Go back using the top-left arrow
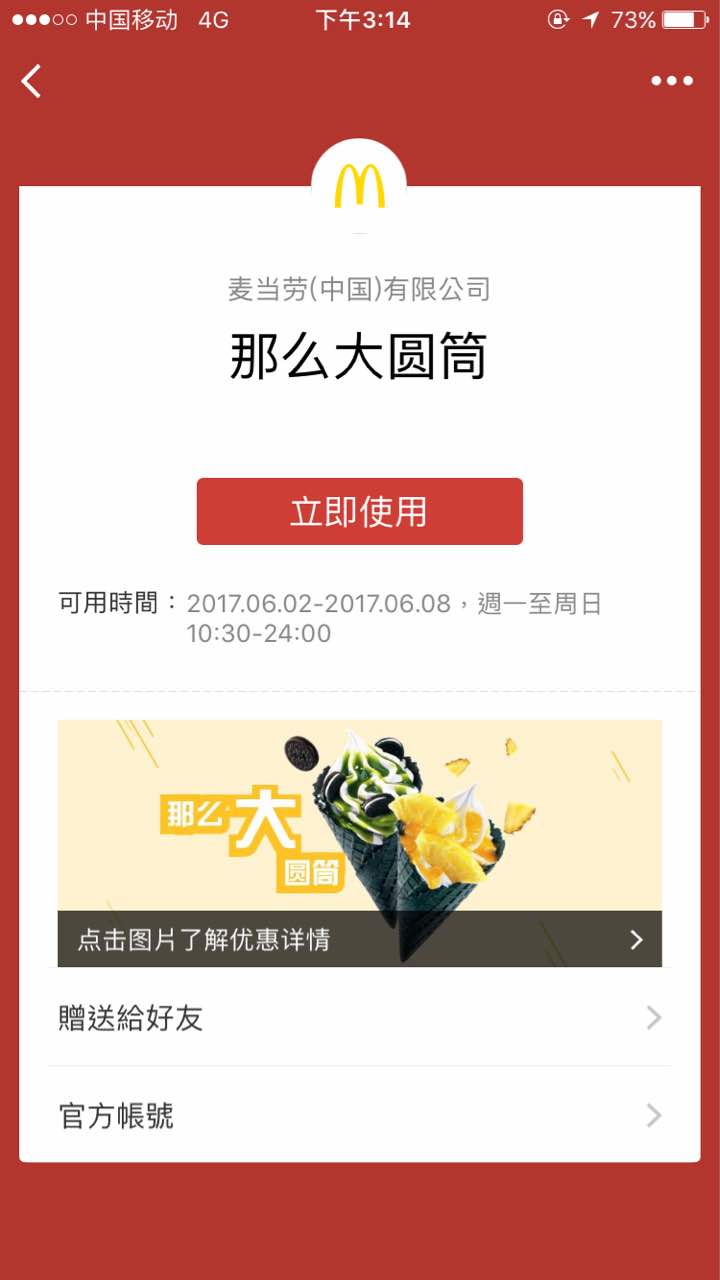720x1280 pixels. pyautogui.click(x=32, y=81)
